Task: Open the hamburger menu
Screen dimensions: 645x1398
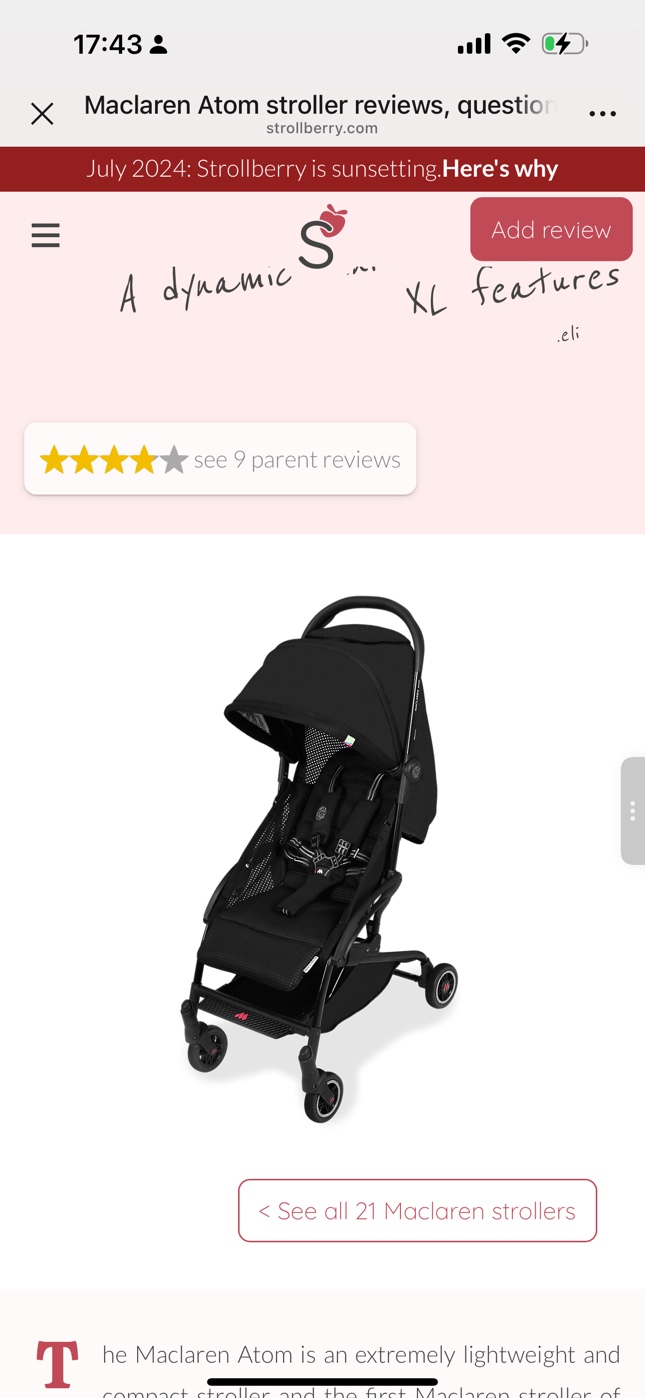Action: click(x=45, y=236)
